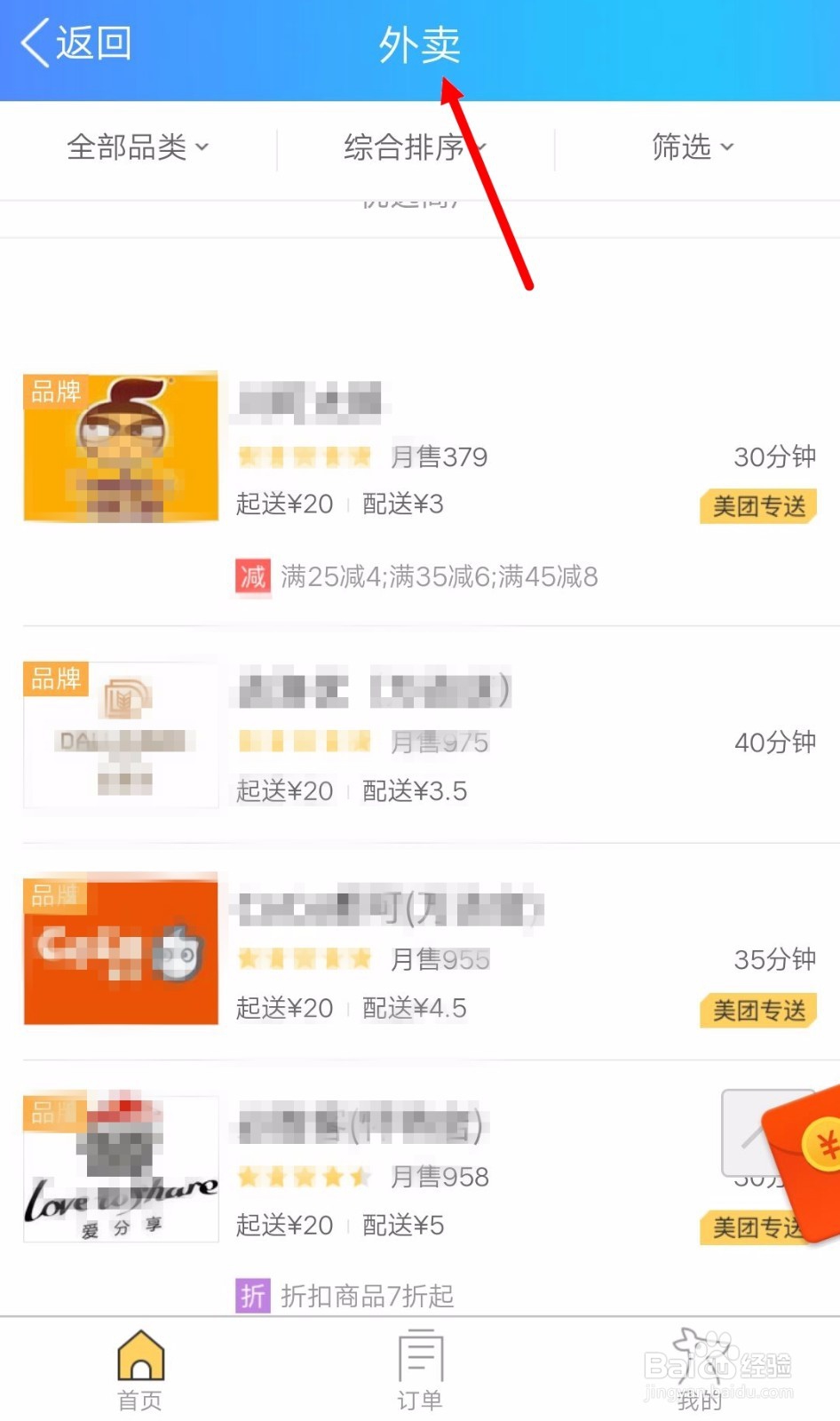This screenshot has width=840, height=1421.
Task: Click the five-star rating of the first restaurant
Action: (305, 456)
